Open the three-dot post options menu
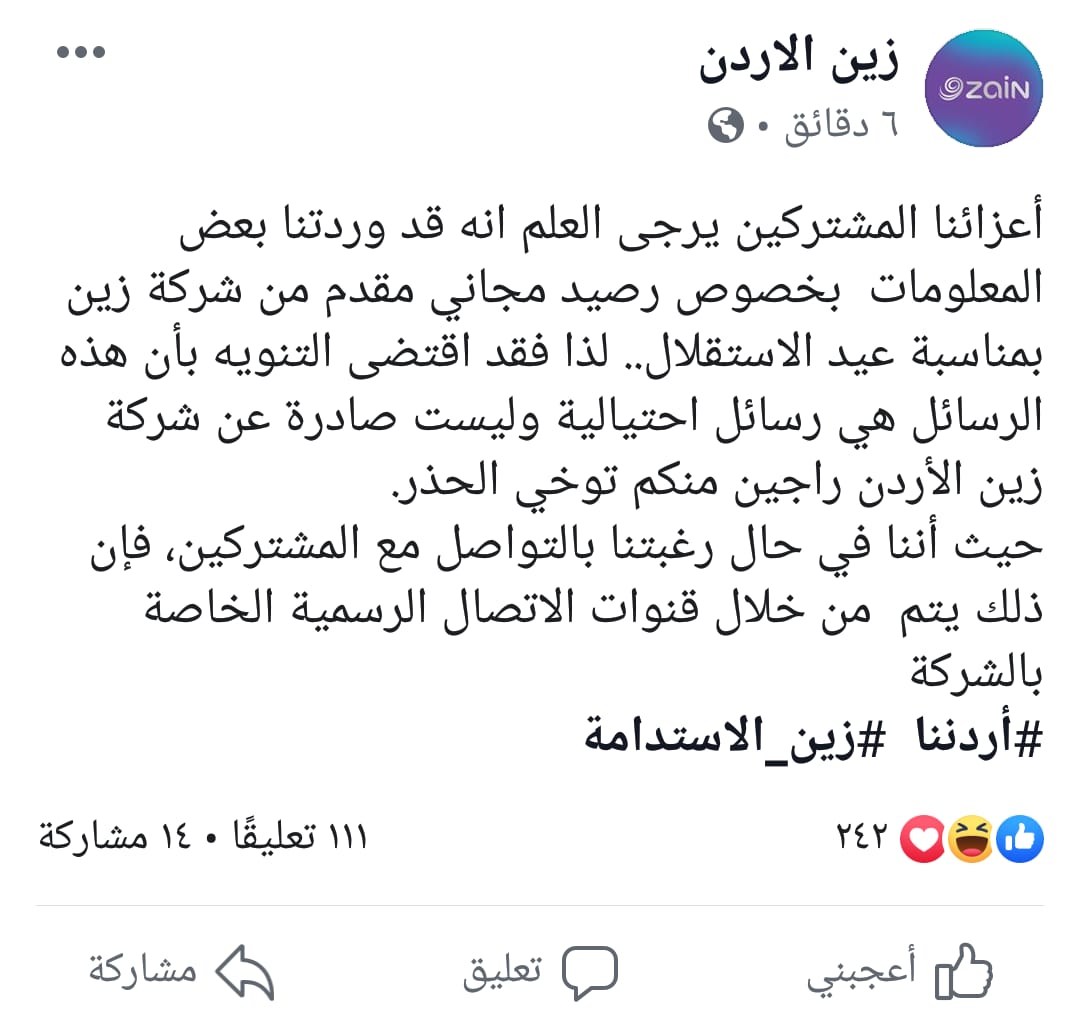 80,52
